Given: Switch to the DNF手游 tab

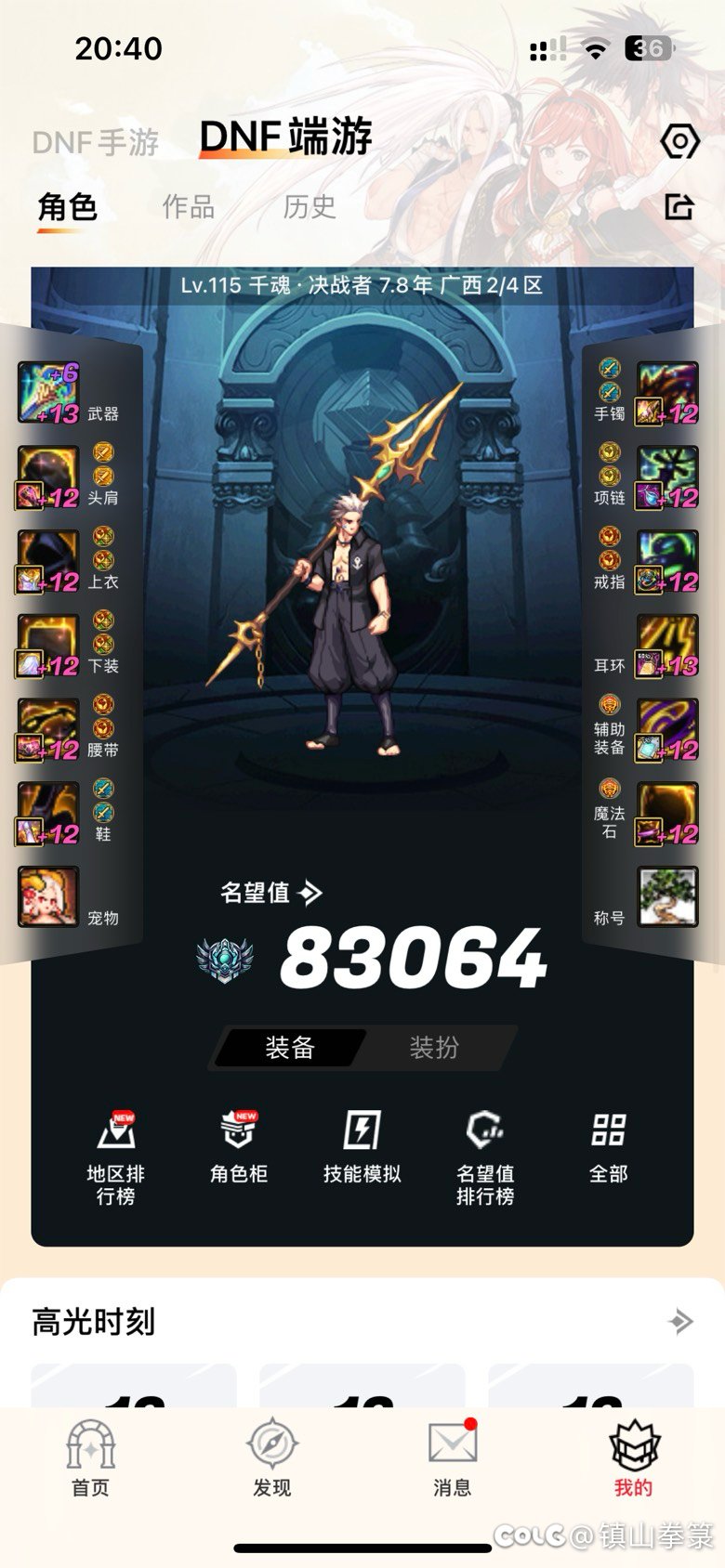Looking at the screenshot, I should pos(95,142).
